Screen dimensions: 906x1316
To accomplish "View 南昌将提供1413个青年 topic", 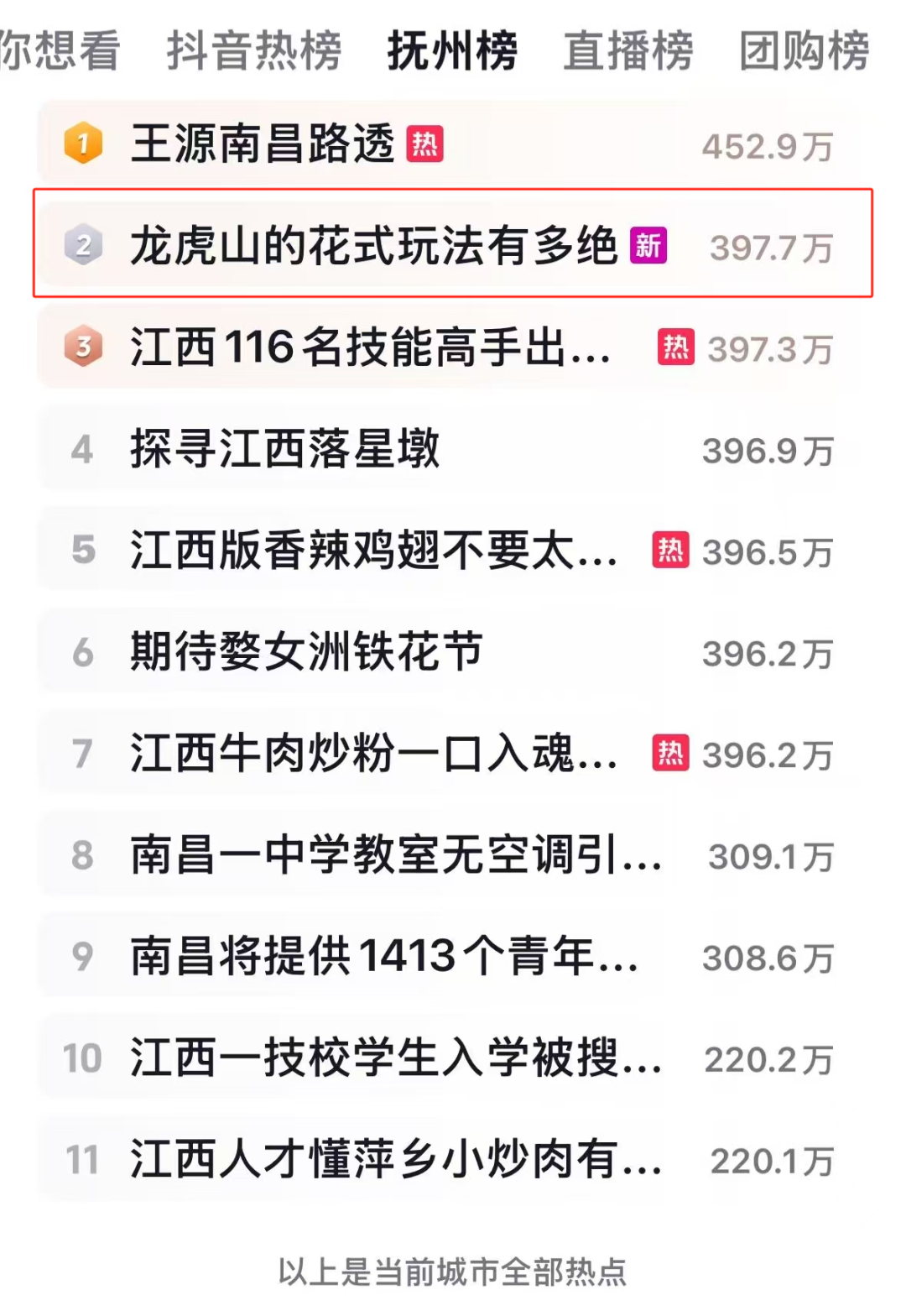I will (383, 957).
